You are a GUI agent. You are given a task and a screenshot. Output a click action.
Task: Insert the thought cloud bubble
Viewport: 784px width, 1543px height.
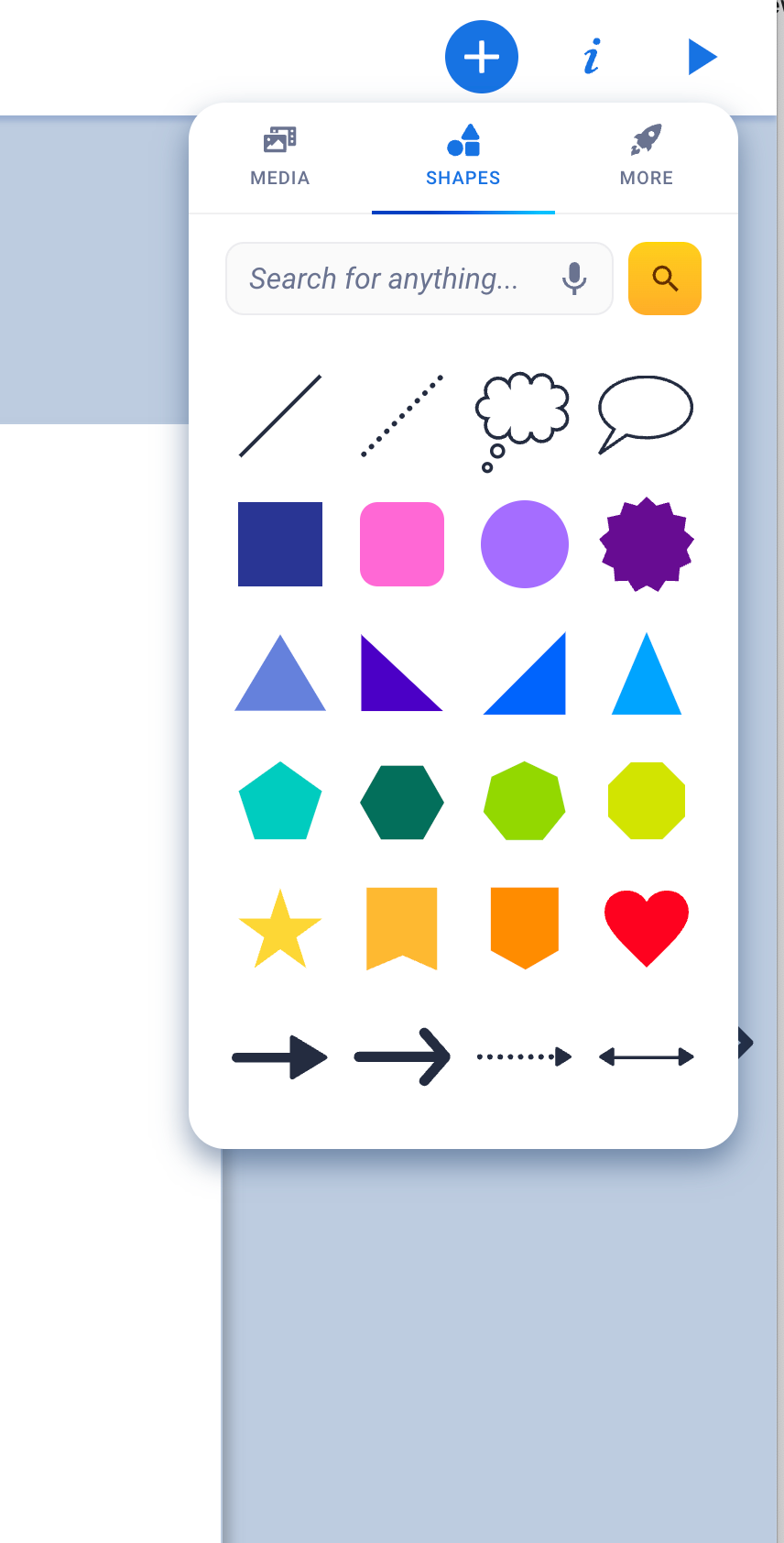[523, 418]
